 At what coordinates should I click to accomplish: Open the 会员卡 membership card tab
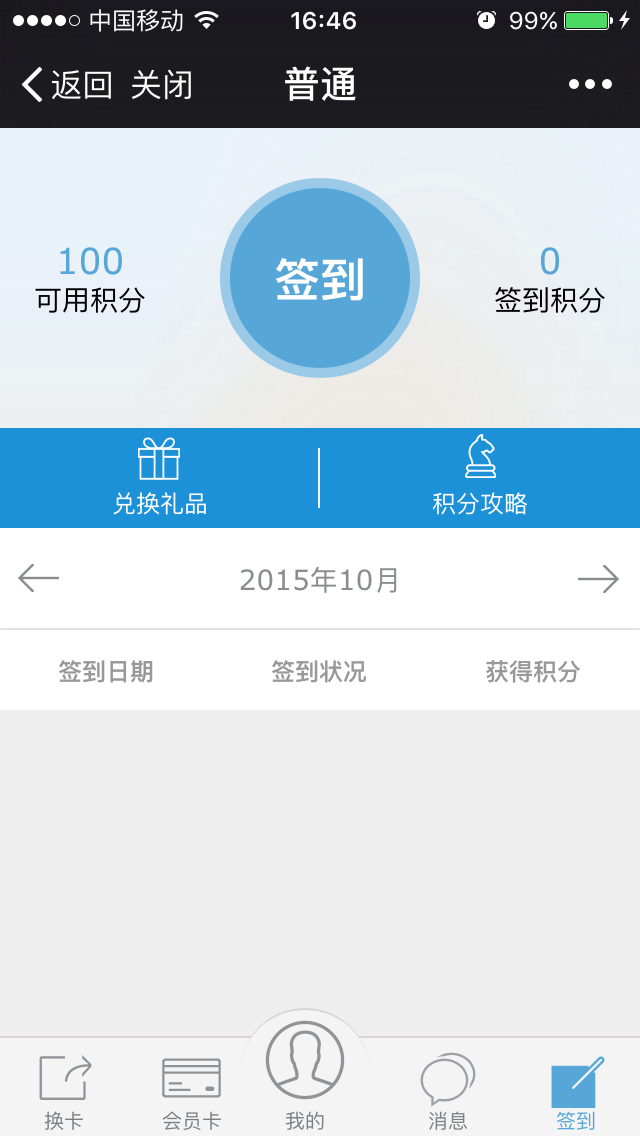click(191, 1091)
